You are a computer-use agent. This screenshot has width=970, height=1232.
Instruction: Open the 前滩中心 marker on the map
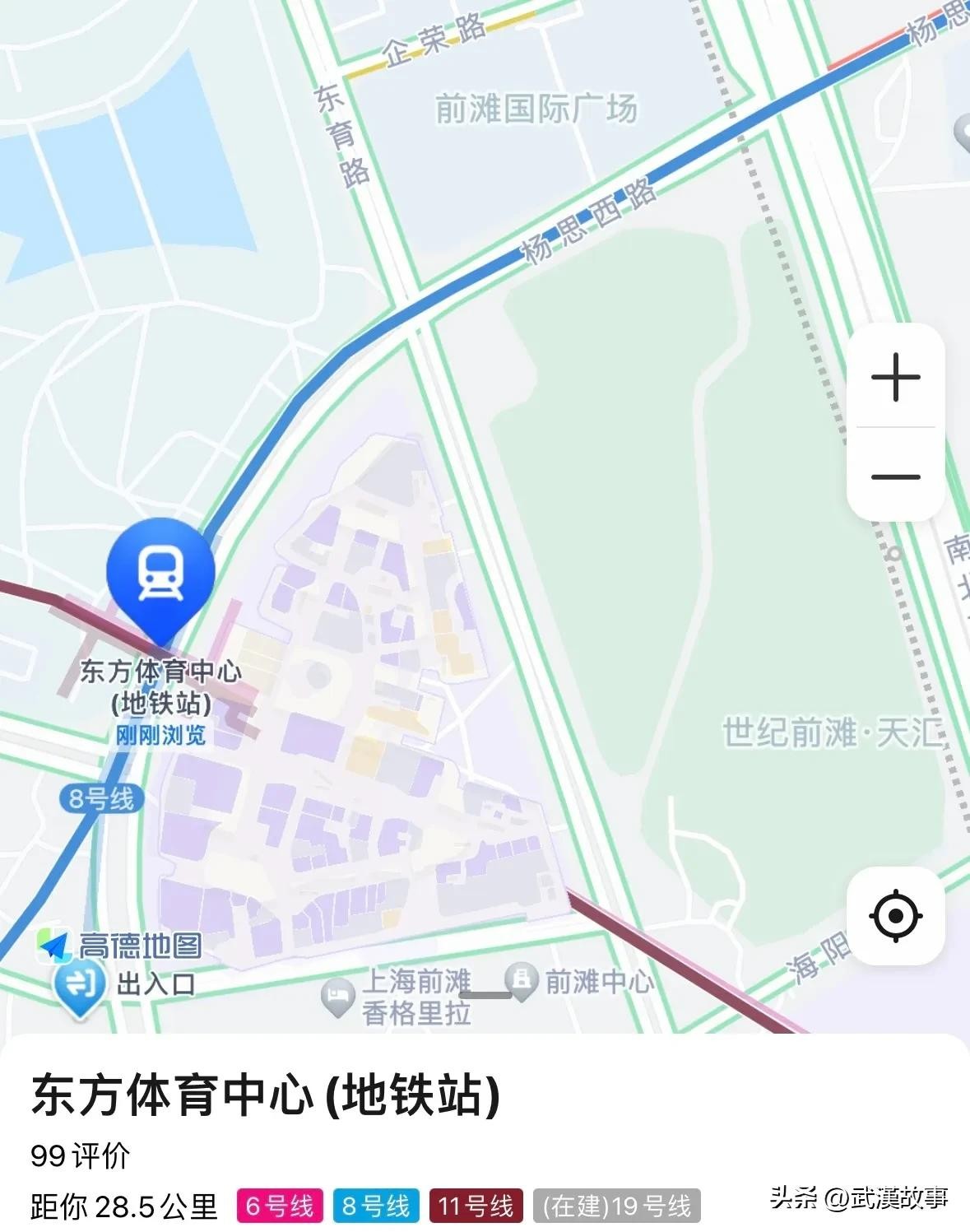pyautogui.click(x=521, y=979)
